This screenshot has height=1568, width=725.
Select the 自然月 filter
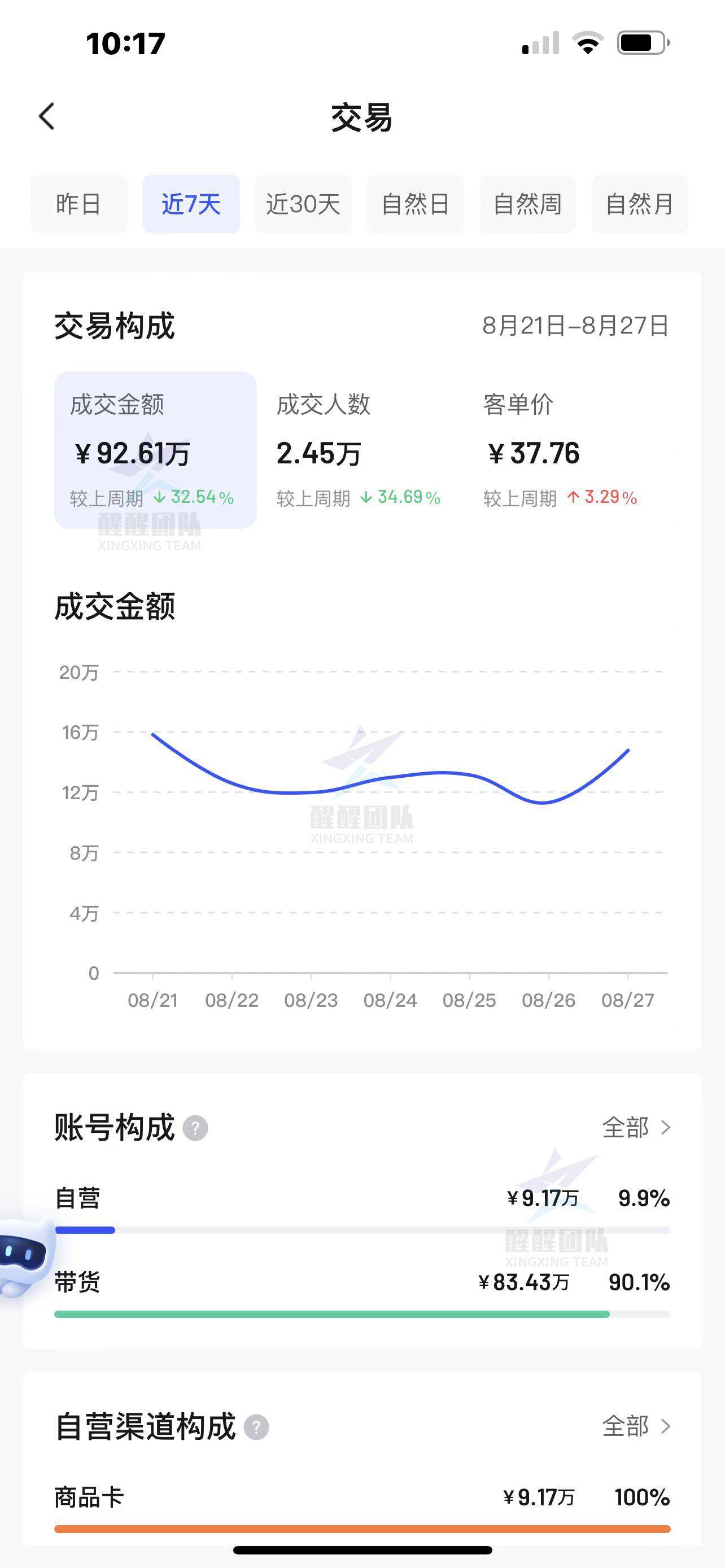pos(640,204)
